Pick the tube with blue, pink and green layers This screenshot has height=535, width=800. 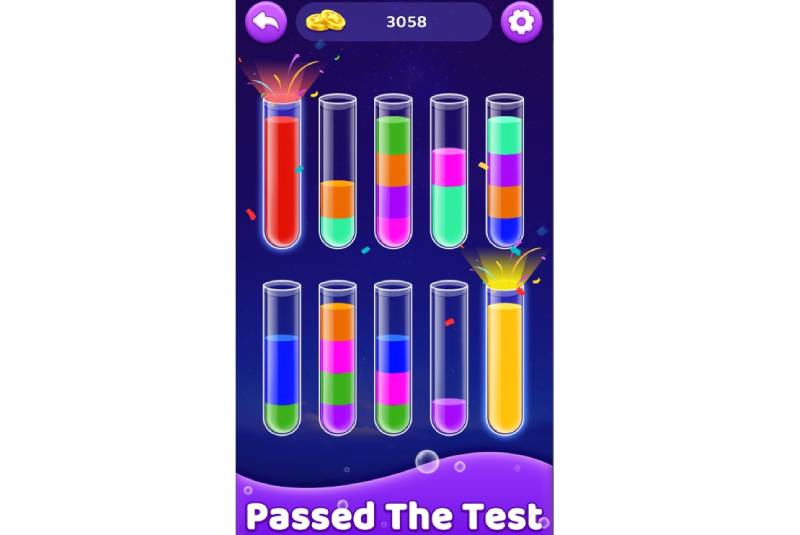[394, 360]
